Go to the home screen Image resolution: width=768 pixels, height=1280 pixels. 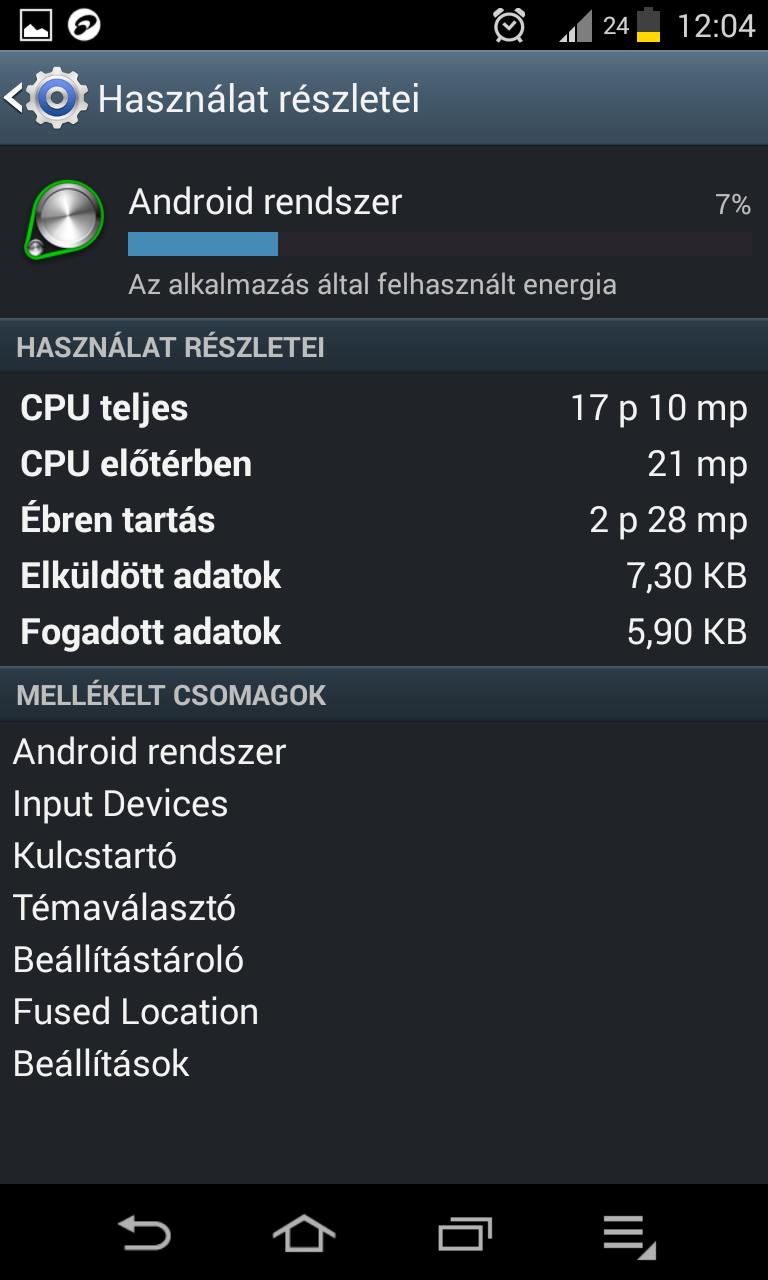pyautogui.click(x=304, y=1234)
